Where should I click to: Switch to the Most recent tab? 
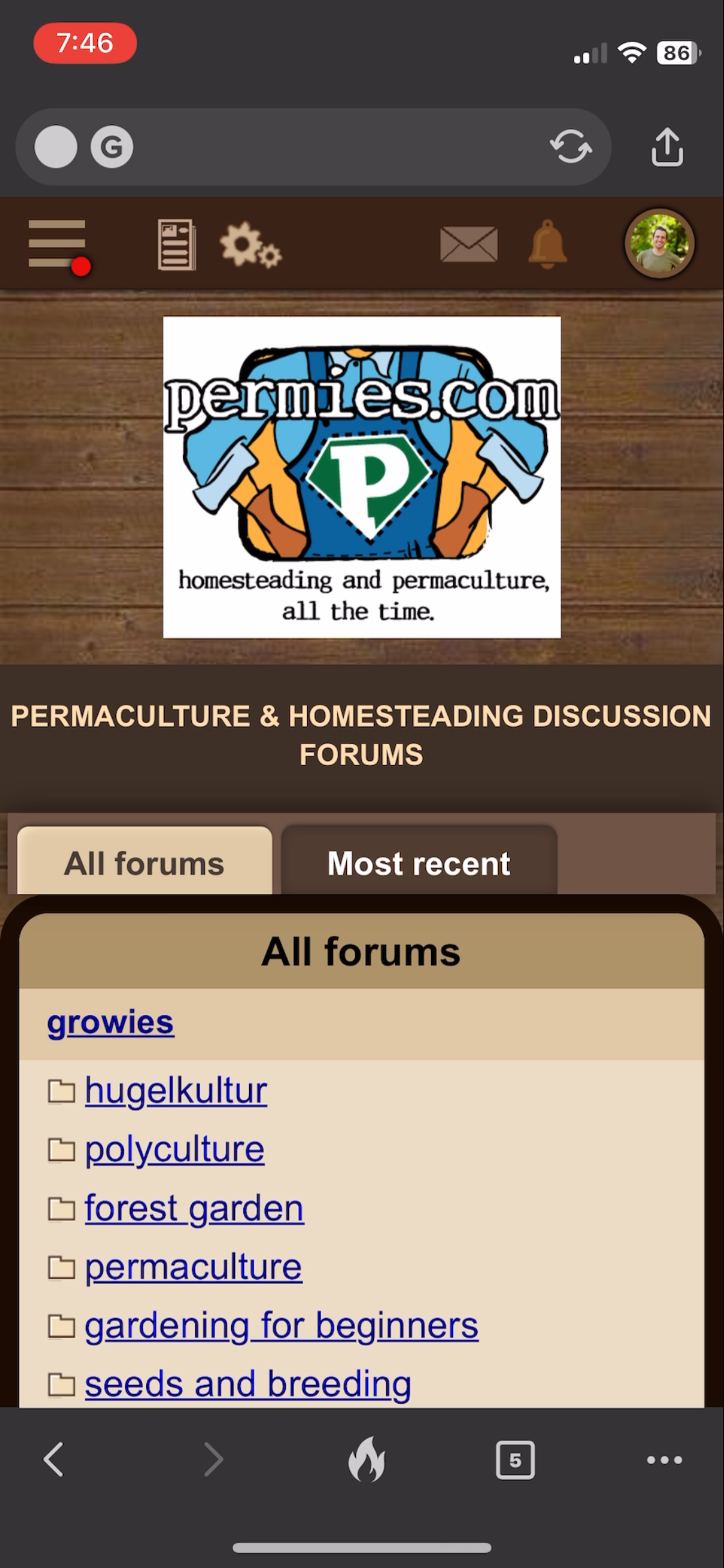click(x=419, y=863)
